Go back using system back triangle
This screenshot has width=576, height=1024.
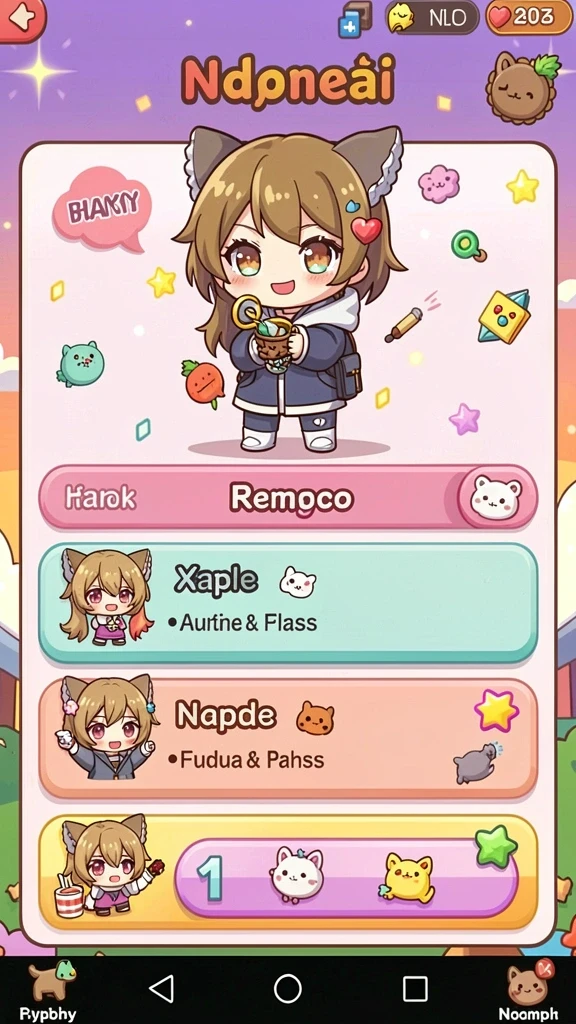161,989
